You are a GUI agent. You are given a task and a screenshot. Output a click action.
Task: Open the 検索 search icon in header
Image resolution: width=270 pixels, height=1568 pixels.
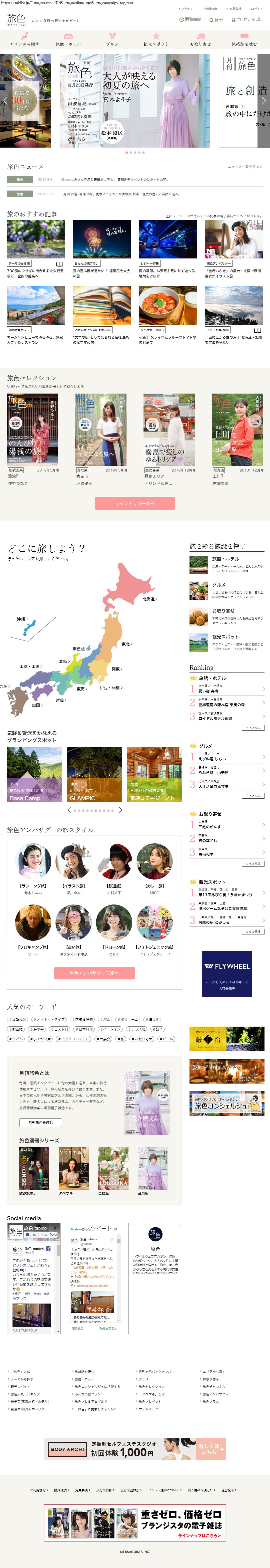pyautogui.click(x=216, y=20)
